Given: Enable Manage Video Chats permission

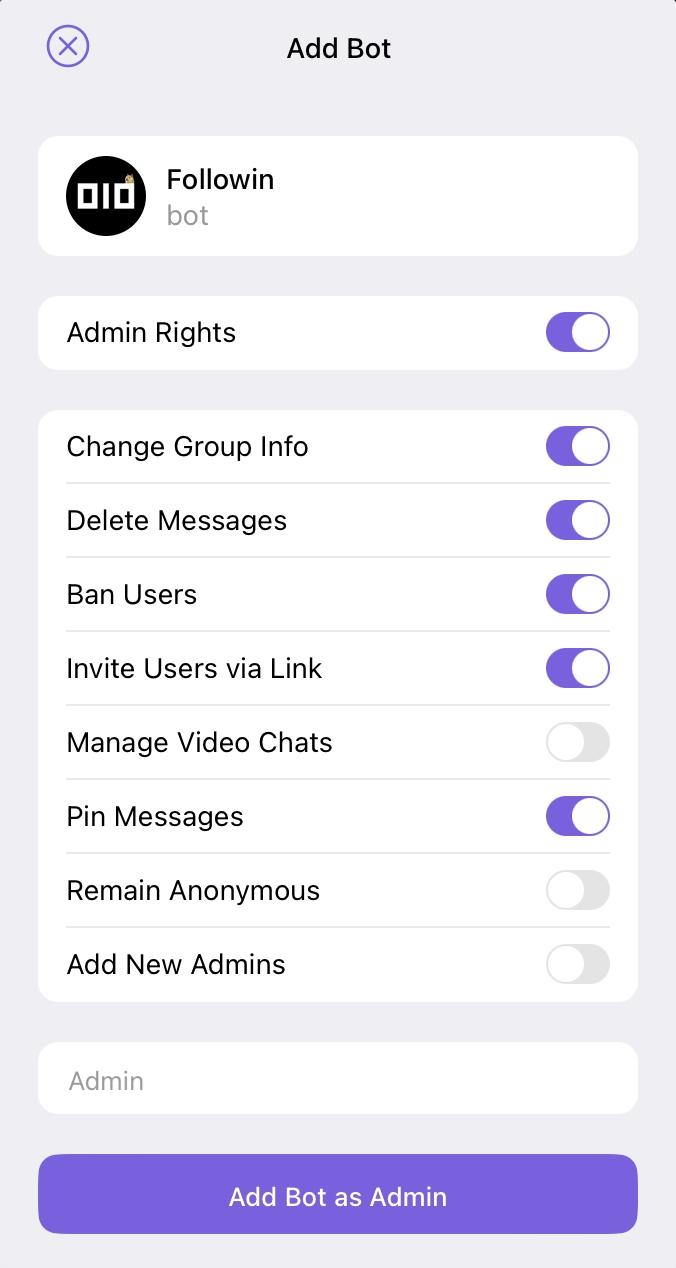Looking at the screenshot, I should tap(577, 743).
